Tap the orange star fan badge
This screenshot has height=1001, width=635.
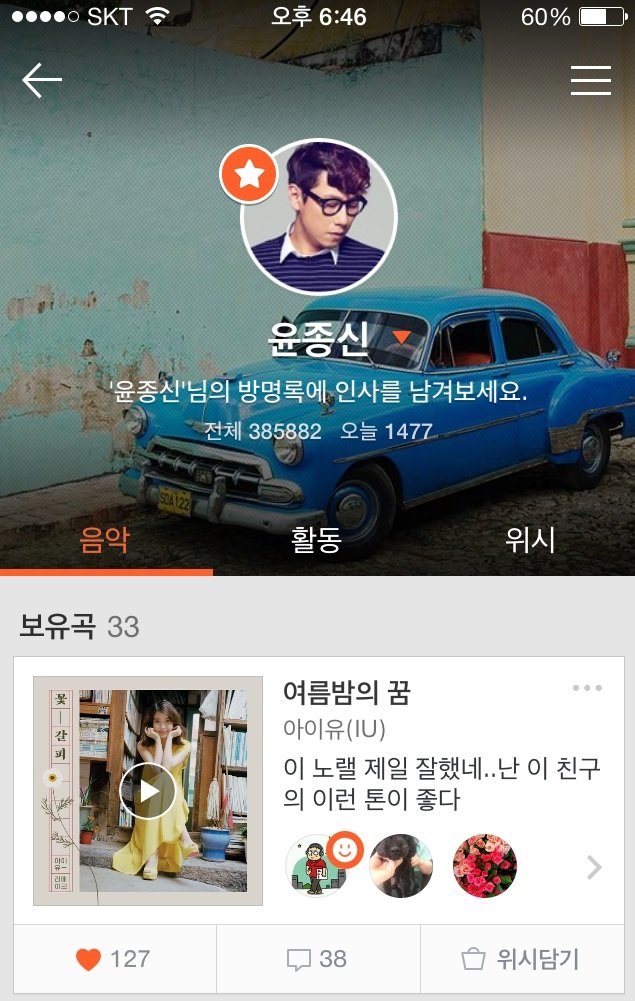(x=249, y=174)
